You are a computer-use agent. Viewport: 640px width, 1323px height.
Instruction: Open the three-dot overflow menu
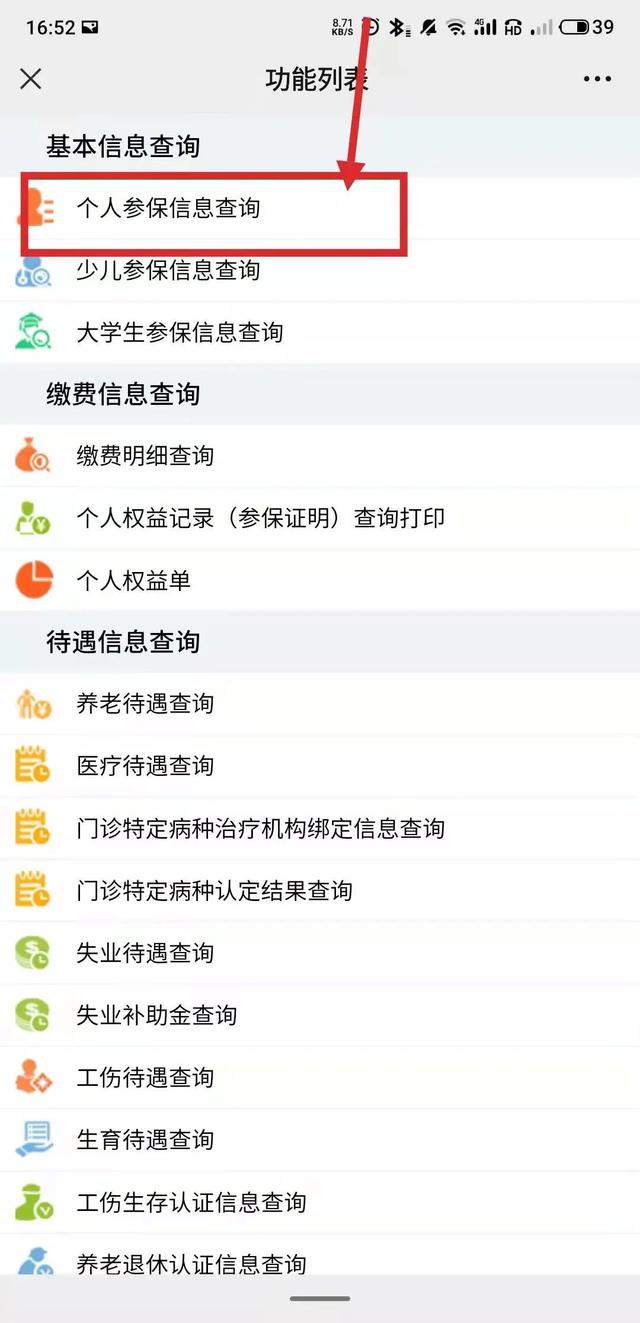597,79
